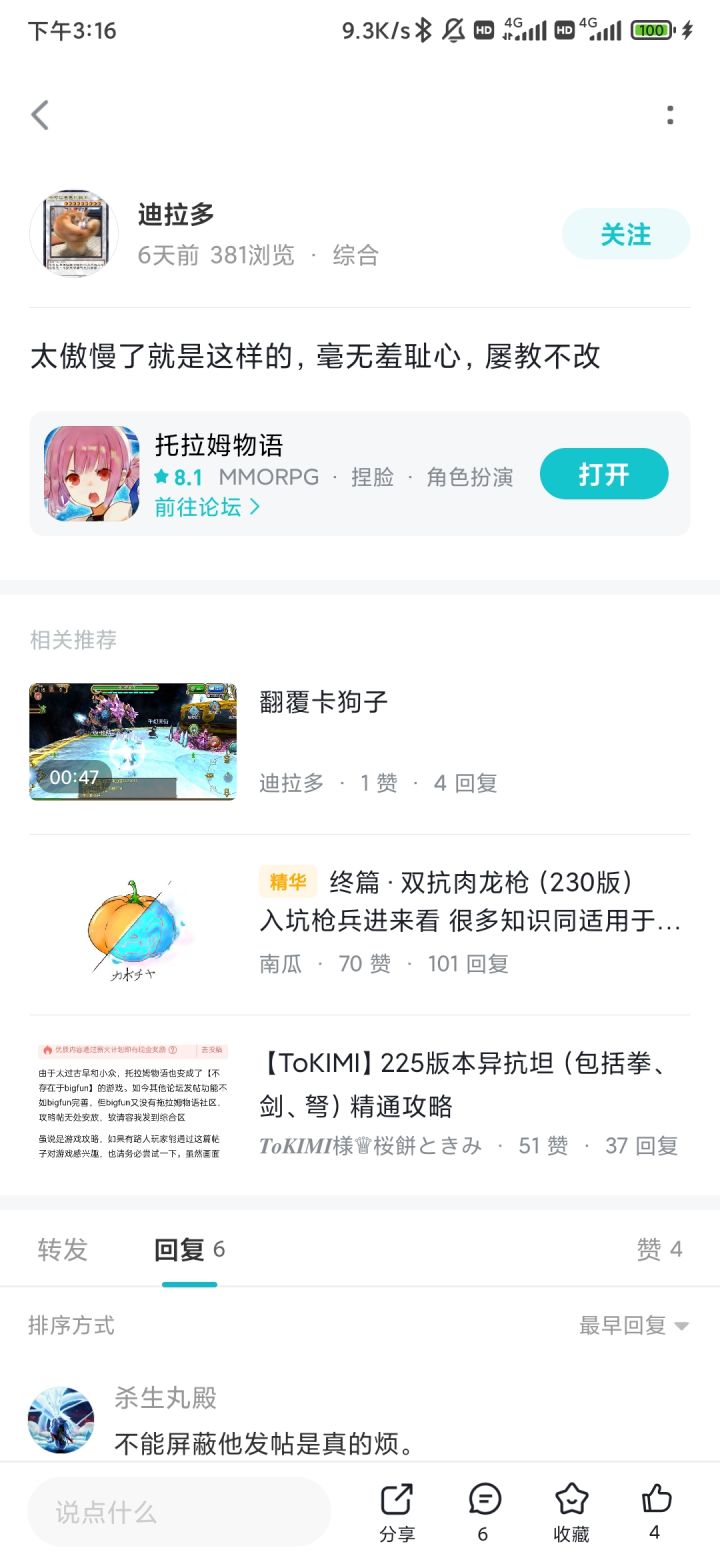Viewport: 720px width, 1560px height.
Task: Go back using the top-left arrow
Action: [40, 115]
